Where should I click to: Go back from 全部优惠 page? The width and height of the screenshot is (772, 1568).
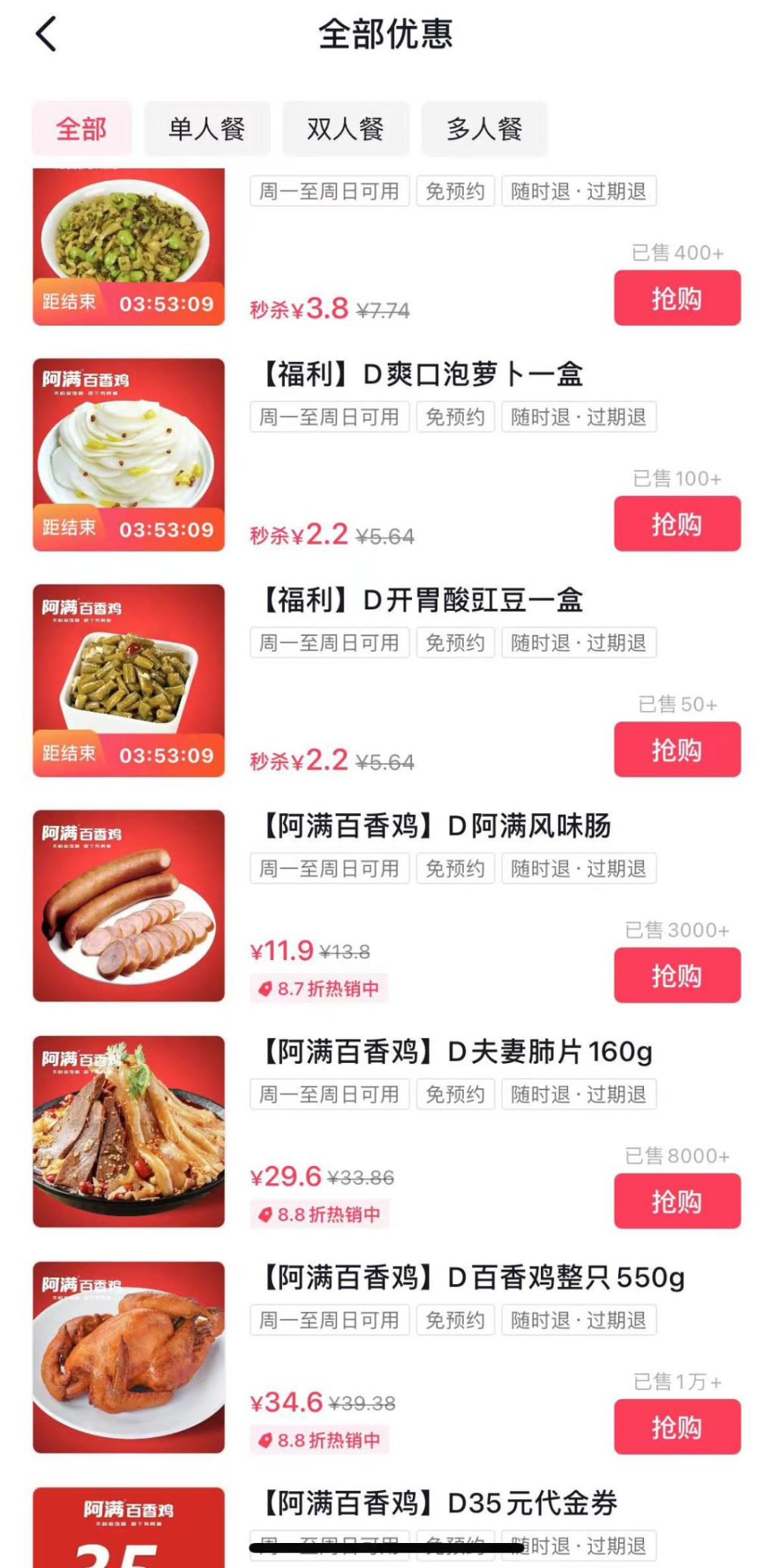(46, 35)
